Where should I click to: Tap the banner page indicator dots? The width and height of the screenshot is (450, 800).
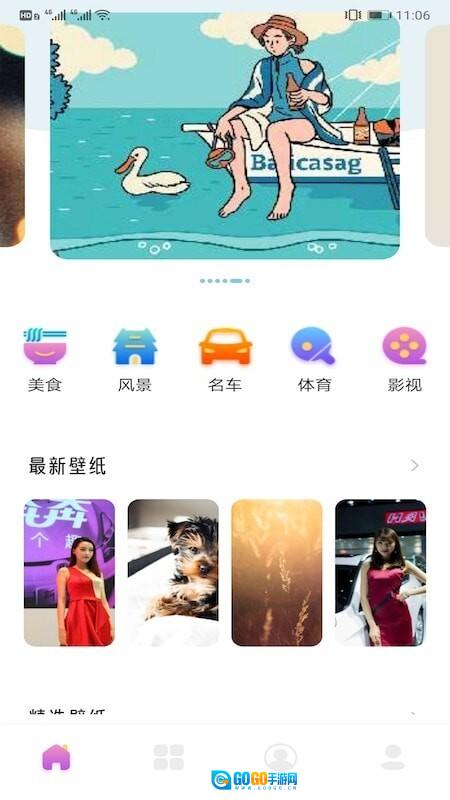(225, 281)
